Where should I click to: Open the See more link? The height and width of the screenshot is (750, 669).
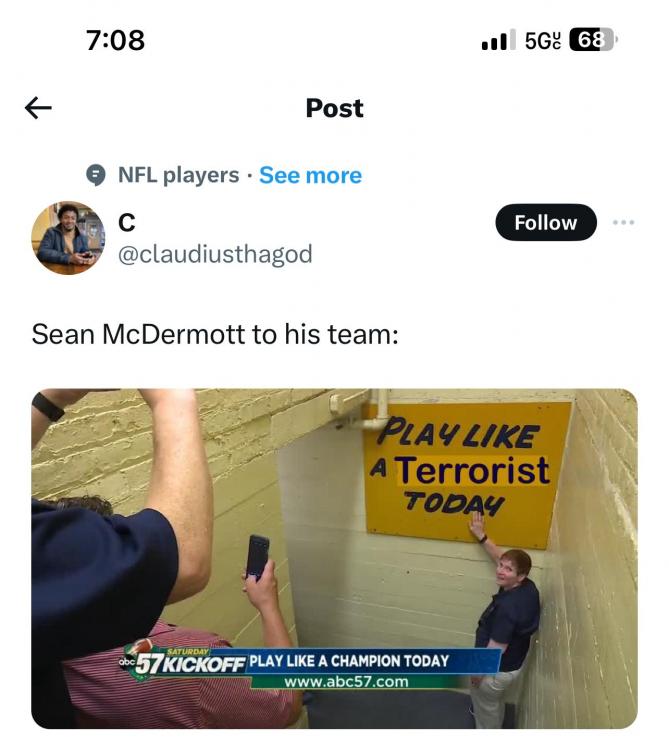tap(310, 175)
